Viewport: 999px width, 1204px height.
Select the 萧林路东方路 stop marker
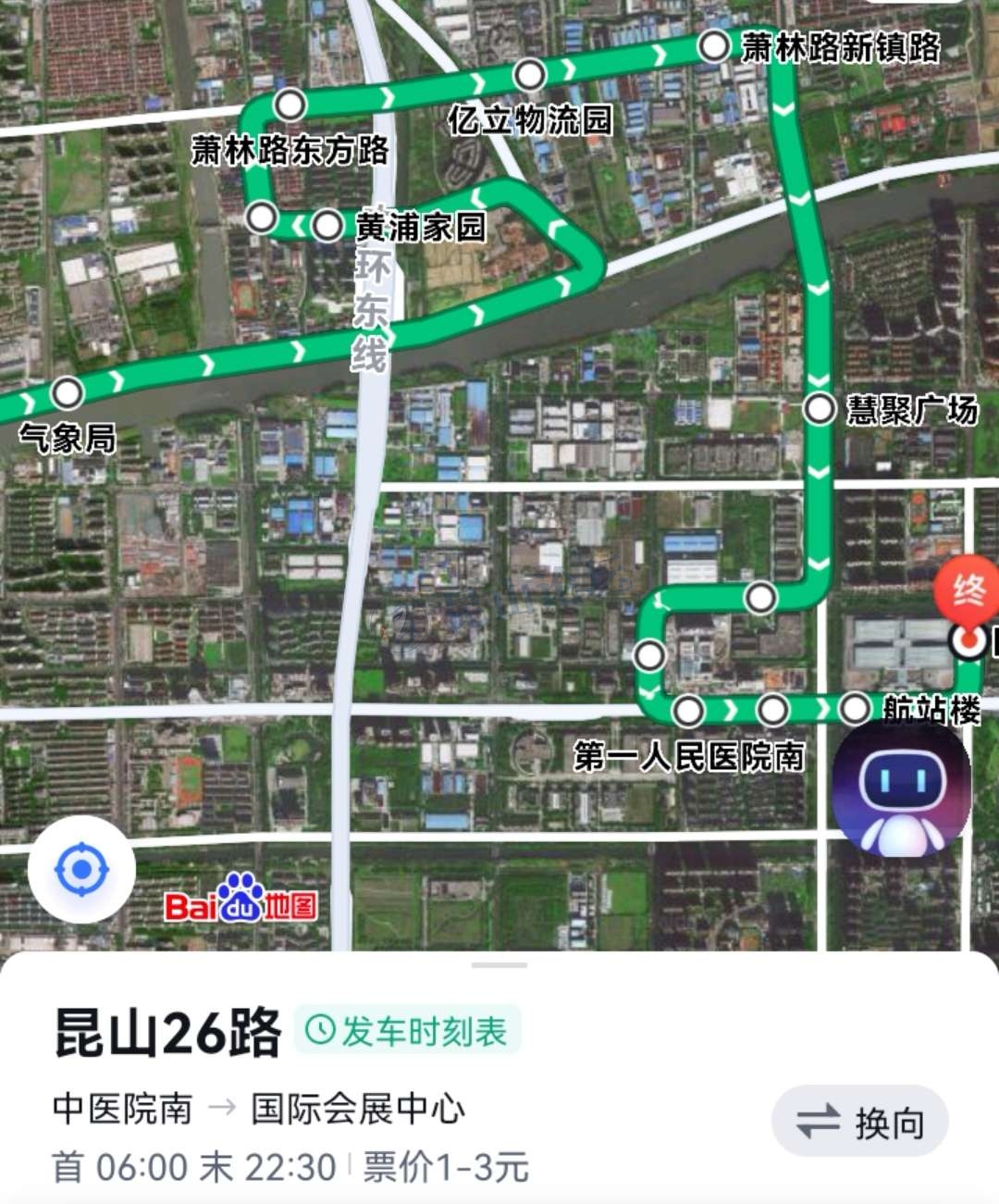[290, 105]
